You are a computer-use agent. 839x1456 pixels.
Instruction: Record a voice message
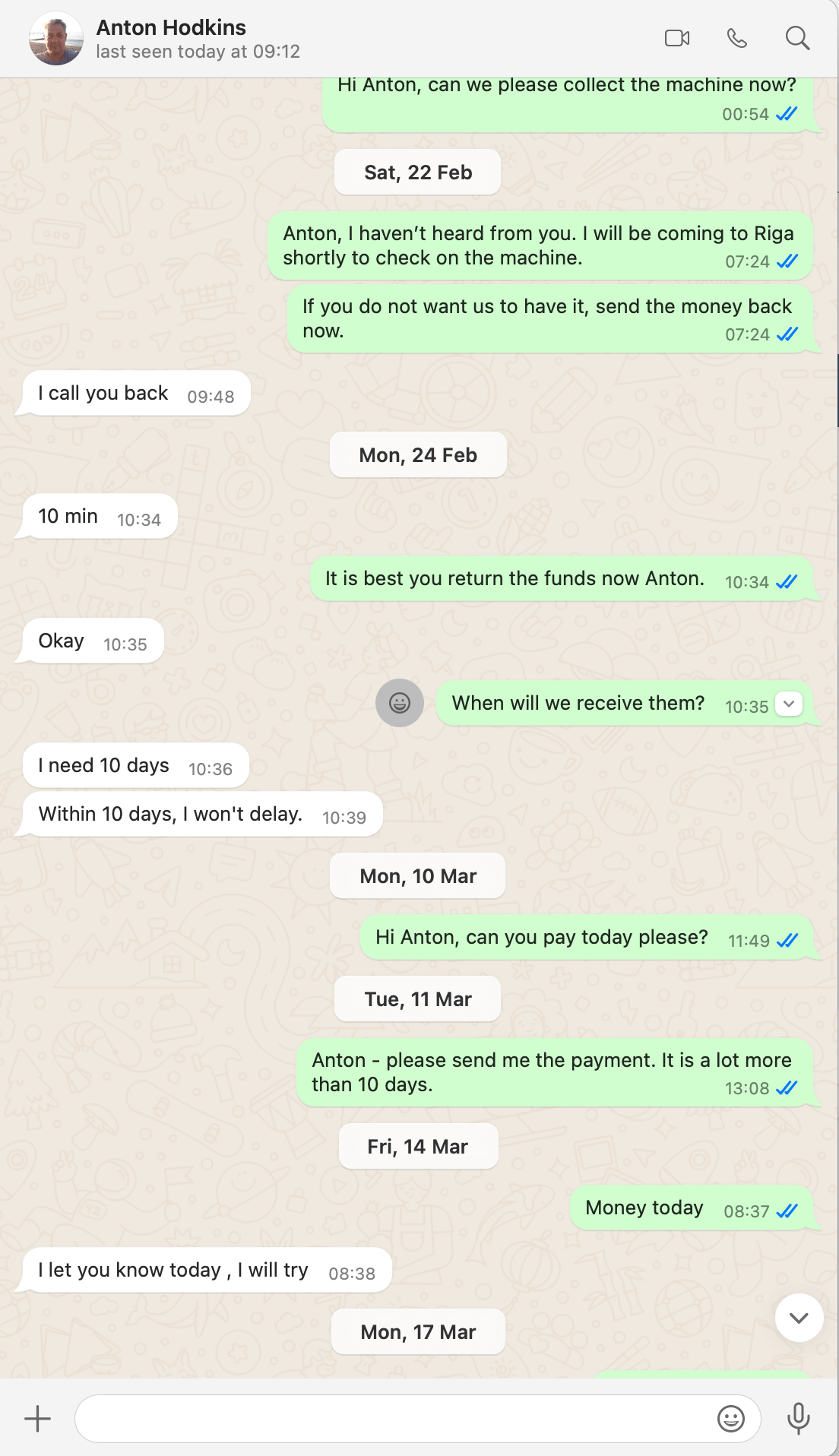pos(799,1419)
